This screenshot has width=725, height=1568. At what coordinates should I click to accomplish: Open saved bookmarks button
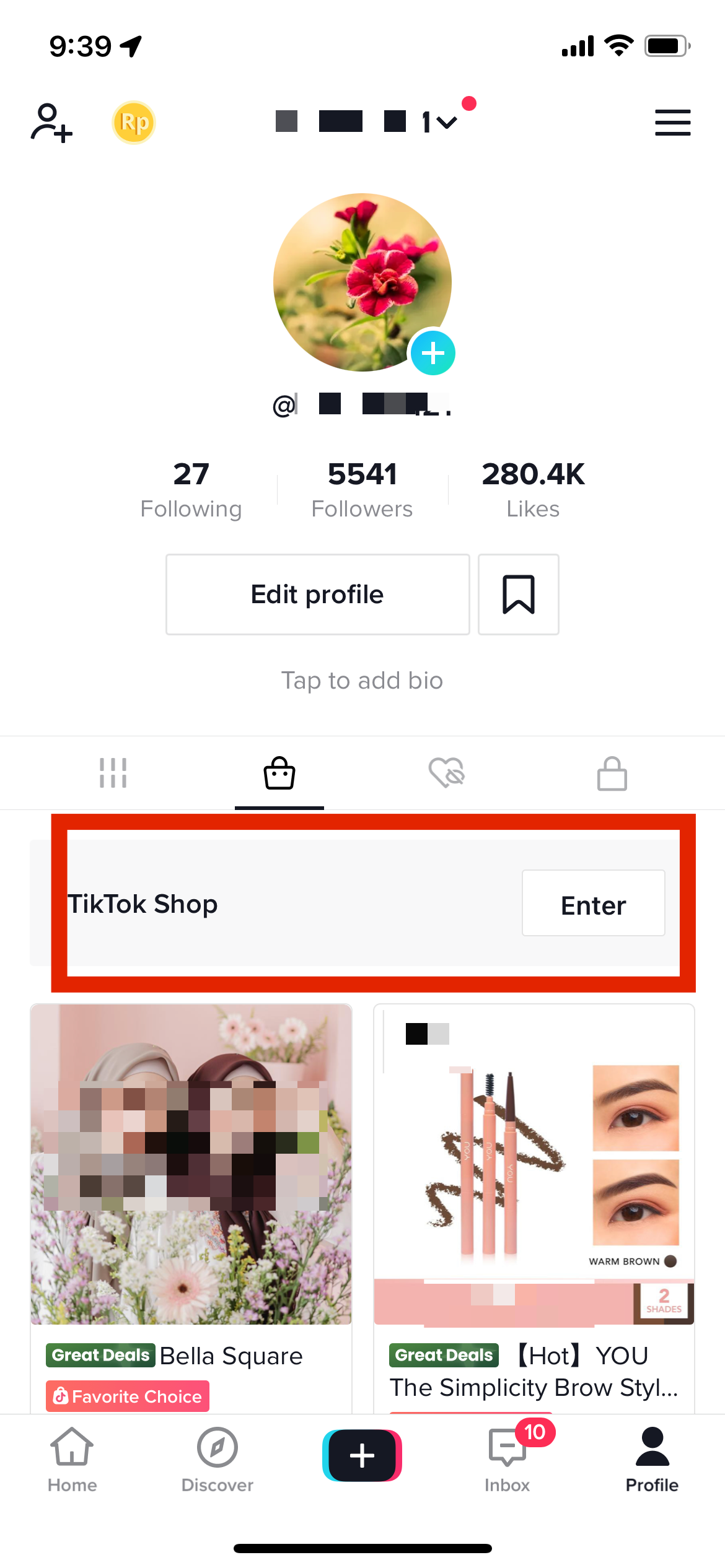(x=518, y=595)
